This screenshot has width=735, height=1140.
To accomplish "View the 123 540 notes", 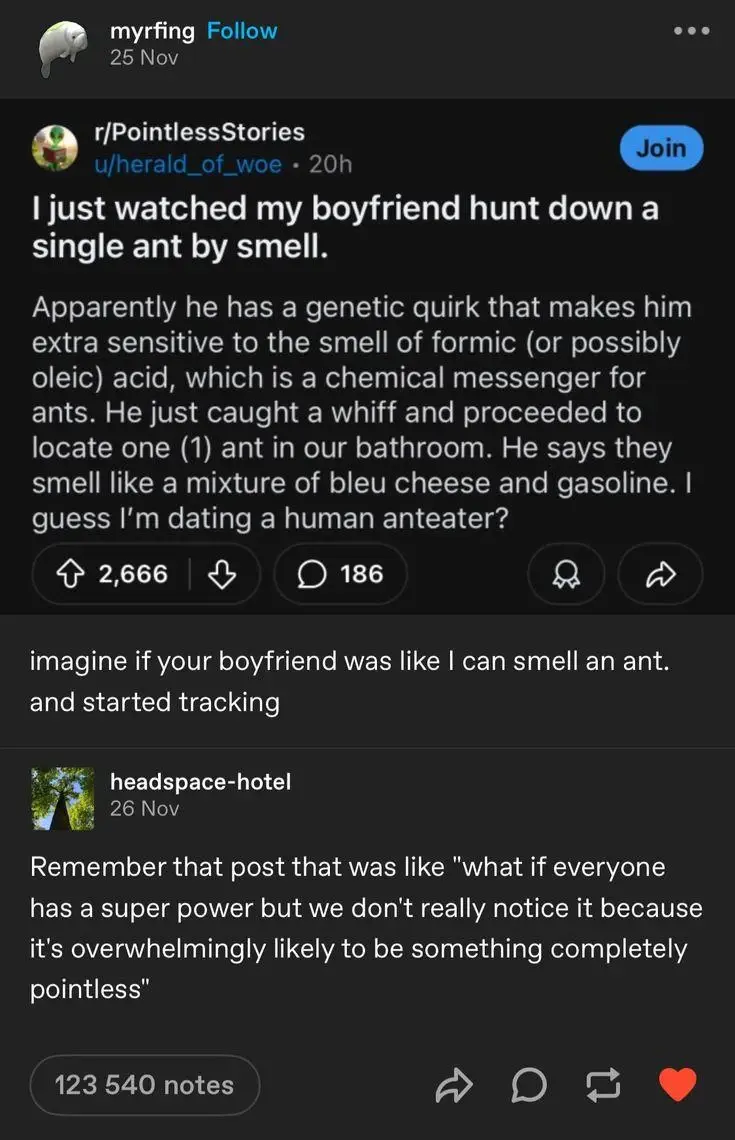I will 144,1085.
